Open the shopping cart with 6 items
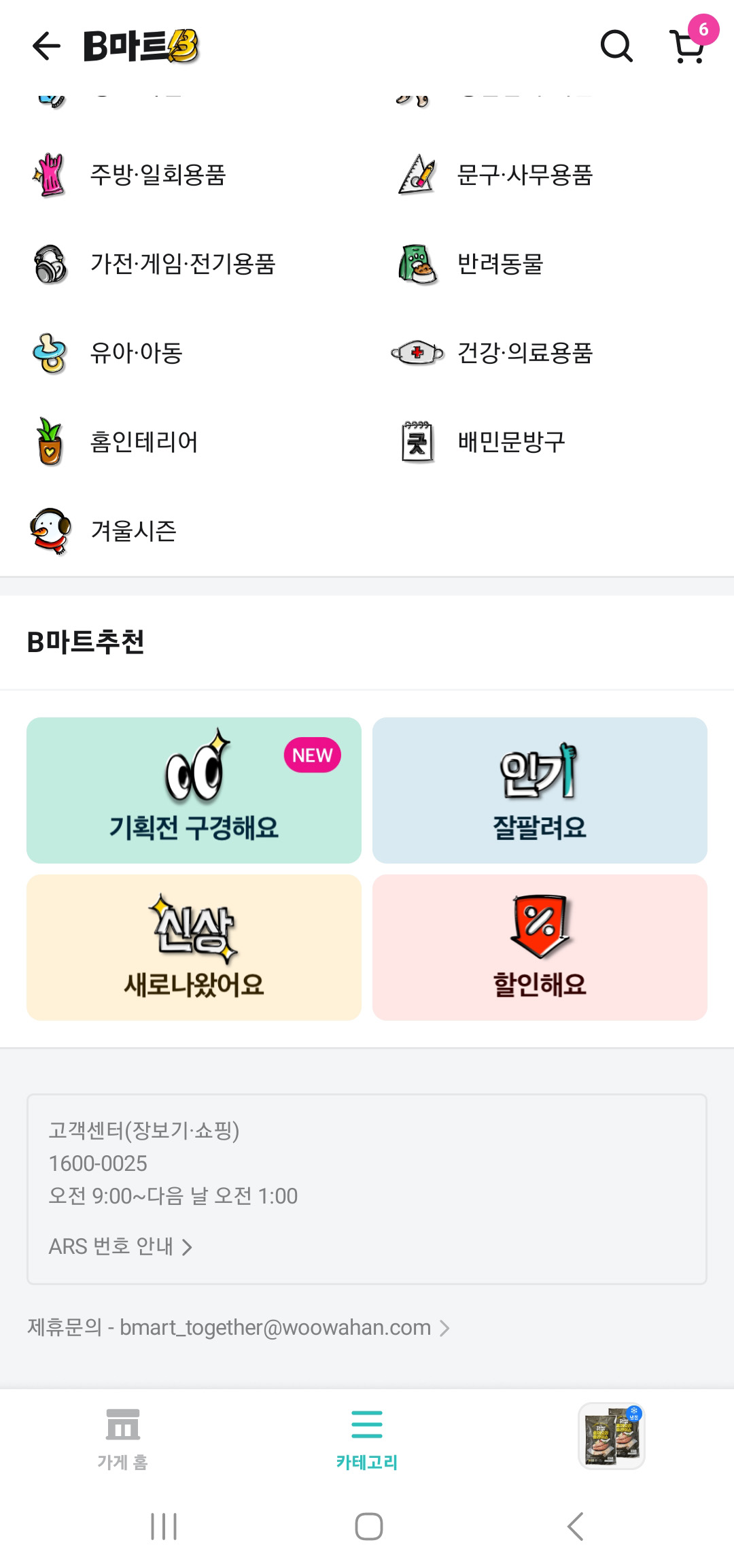 pos(688,46)
